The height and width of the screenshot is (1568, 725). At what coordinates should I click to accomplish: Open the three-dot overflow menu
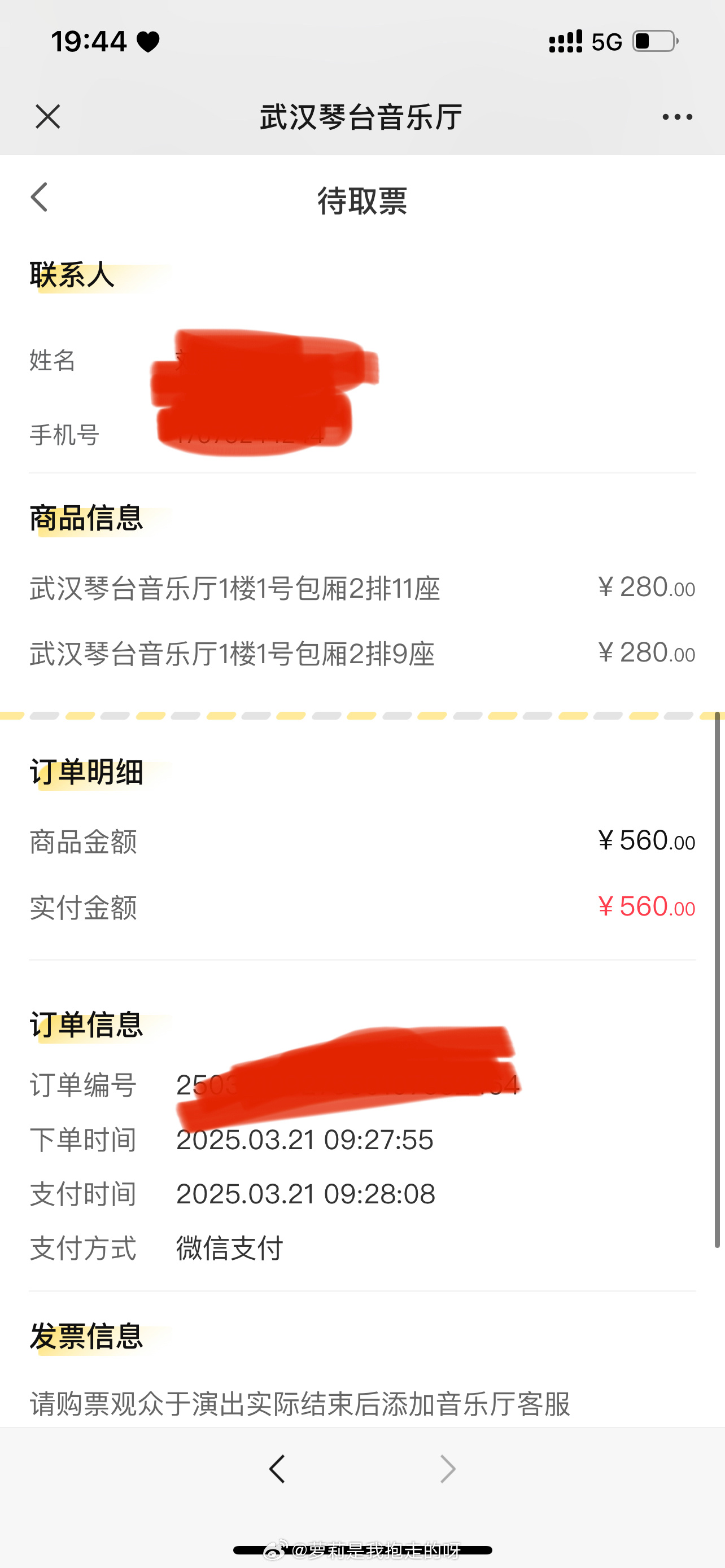point(677,116)
